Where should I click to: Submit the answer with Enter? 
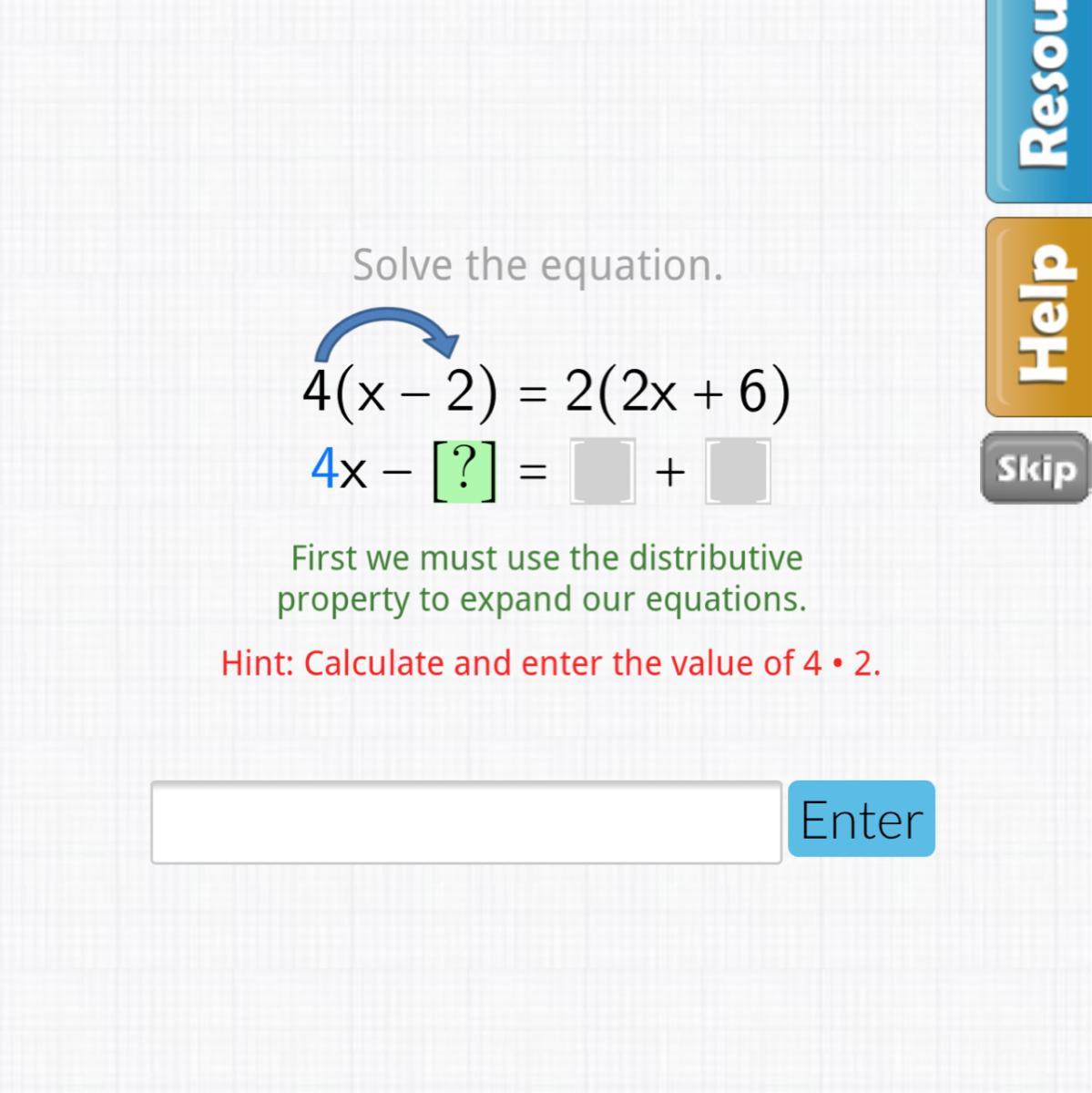(x=861, y=819)
